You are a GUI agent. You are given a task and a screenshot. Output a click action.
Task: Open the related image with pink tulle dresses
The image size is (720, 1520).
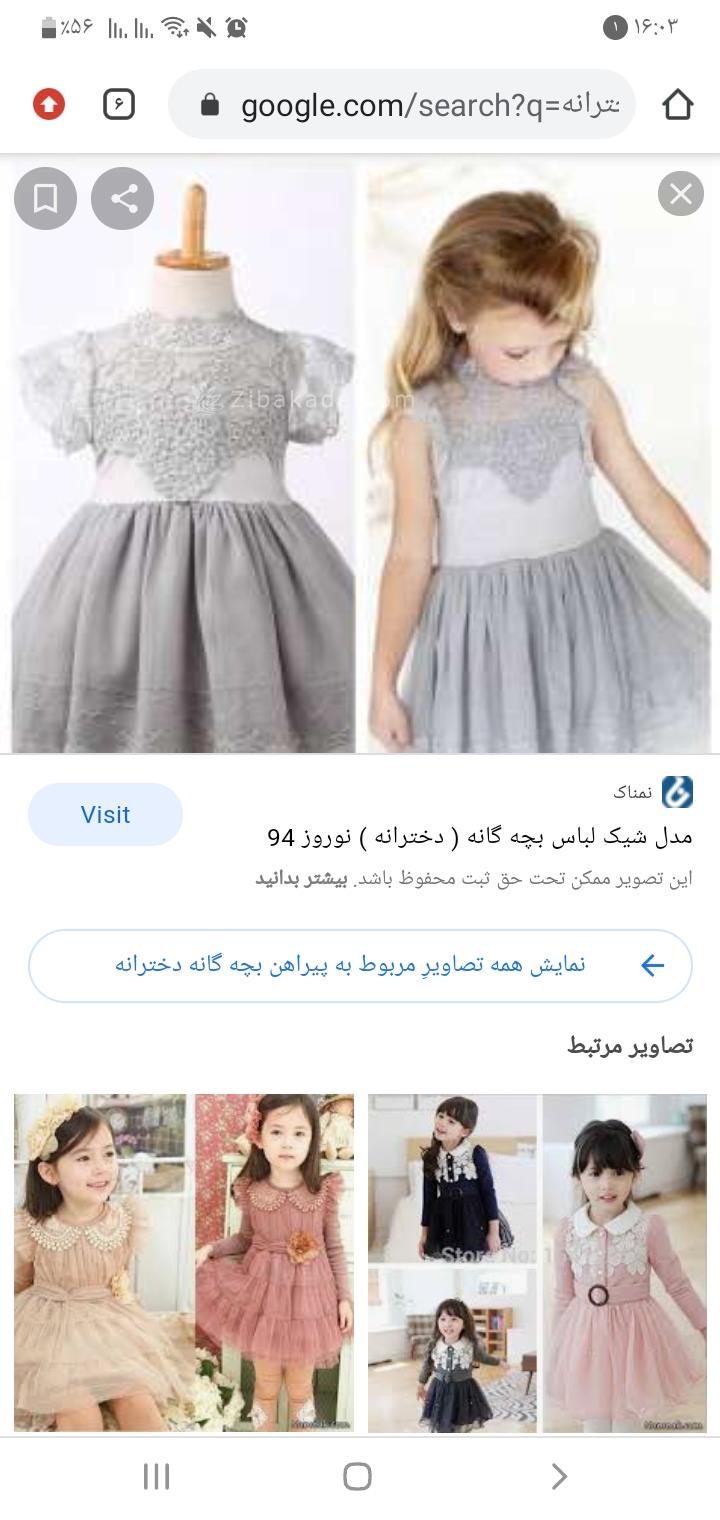point(184,1262)
